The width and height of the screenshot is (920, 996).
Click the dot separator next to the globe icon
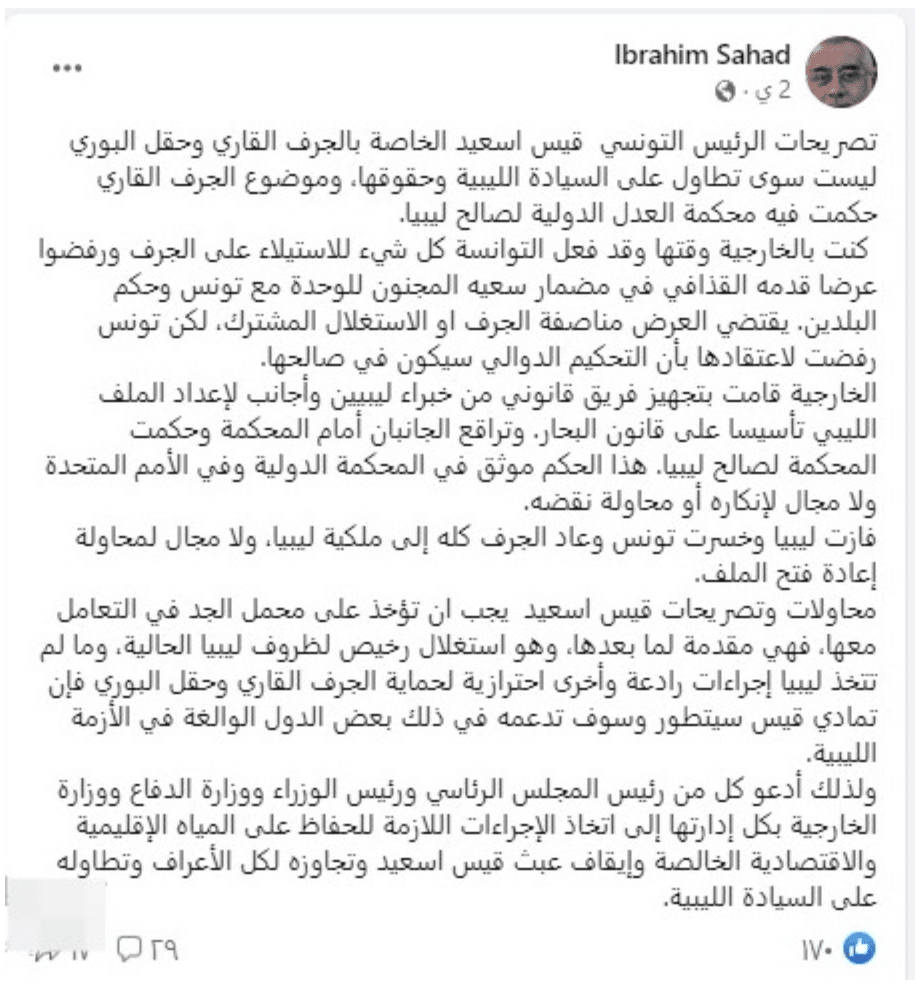click(744, 90)
